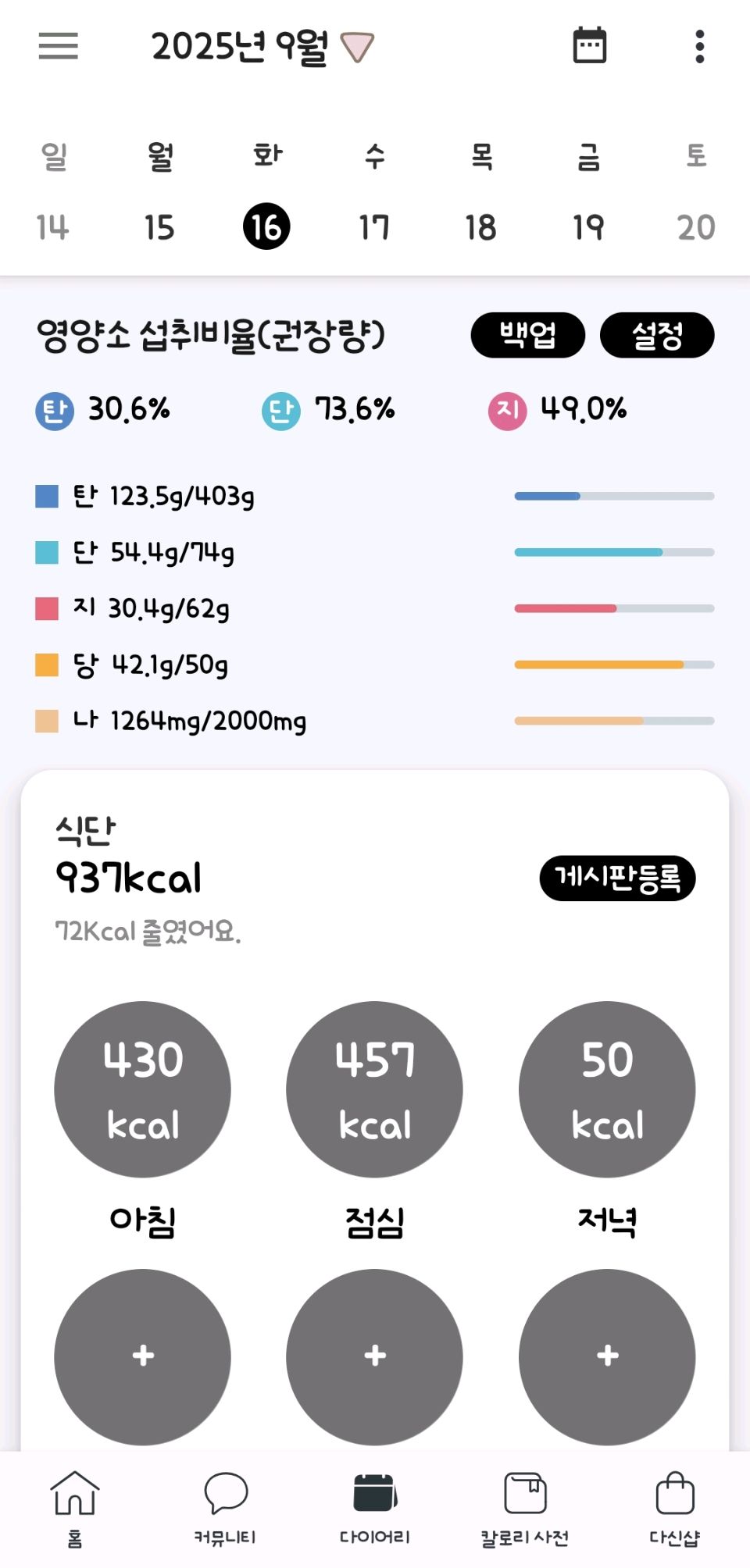Viewport: 750px width, 1568px height.
Task: Open the 다신샵 tab
Action: point(674,1508)
